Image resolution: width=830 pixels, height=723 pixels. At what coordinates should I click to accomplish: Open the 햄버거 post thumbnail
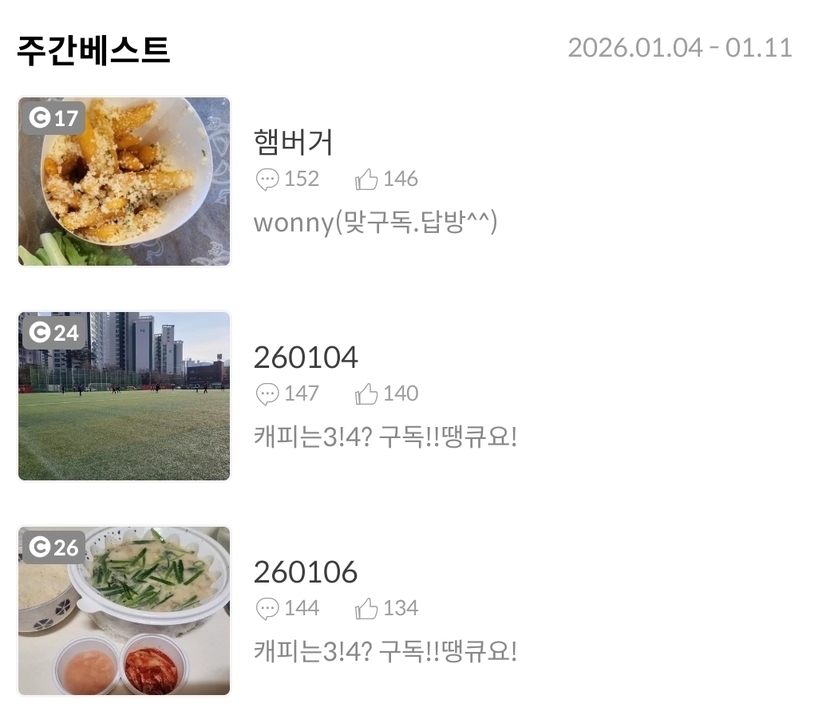pyautogui.click(x=124, y=181)
